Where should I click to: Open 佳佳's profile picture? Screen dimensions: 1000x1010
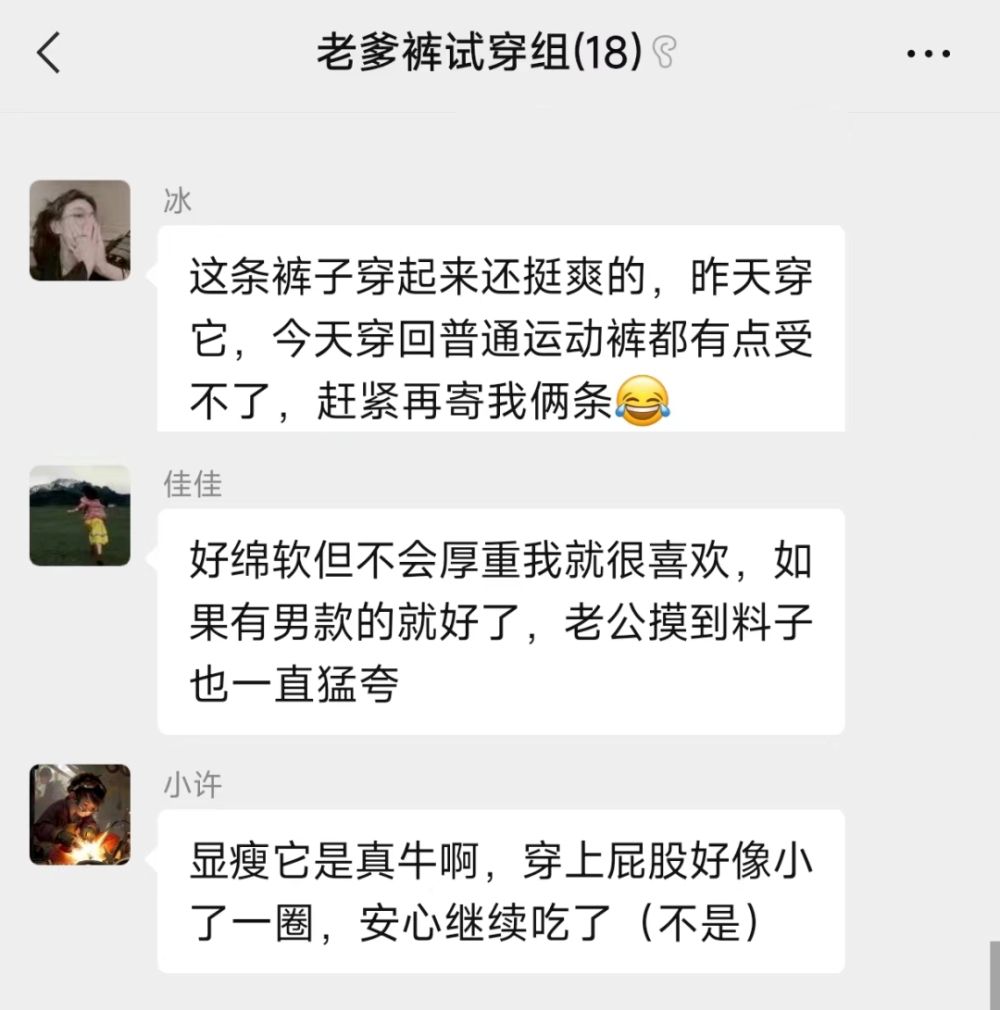80,515
